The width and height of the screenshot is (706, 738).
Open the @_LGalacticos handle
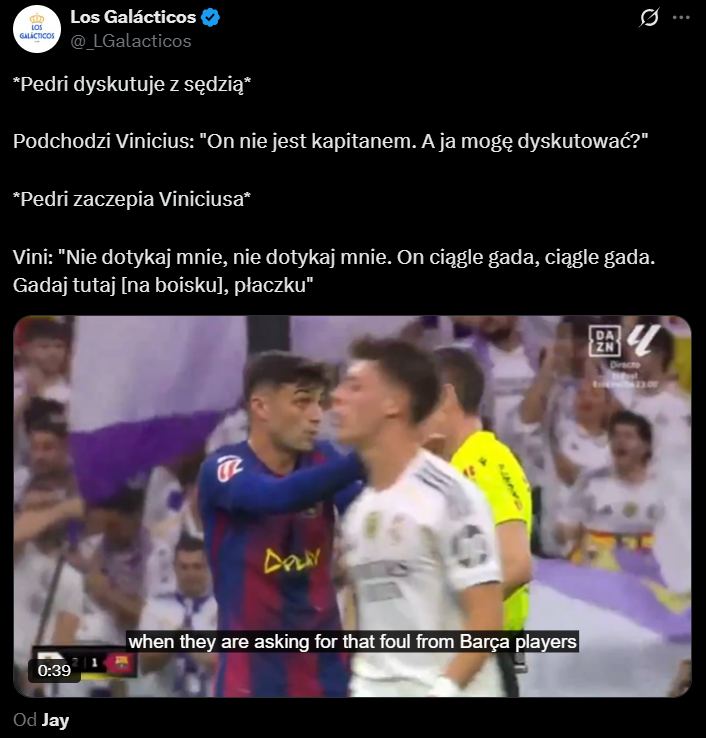point(130,41)
